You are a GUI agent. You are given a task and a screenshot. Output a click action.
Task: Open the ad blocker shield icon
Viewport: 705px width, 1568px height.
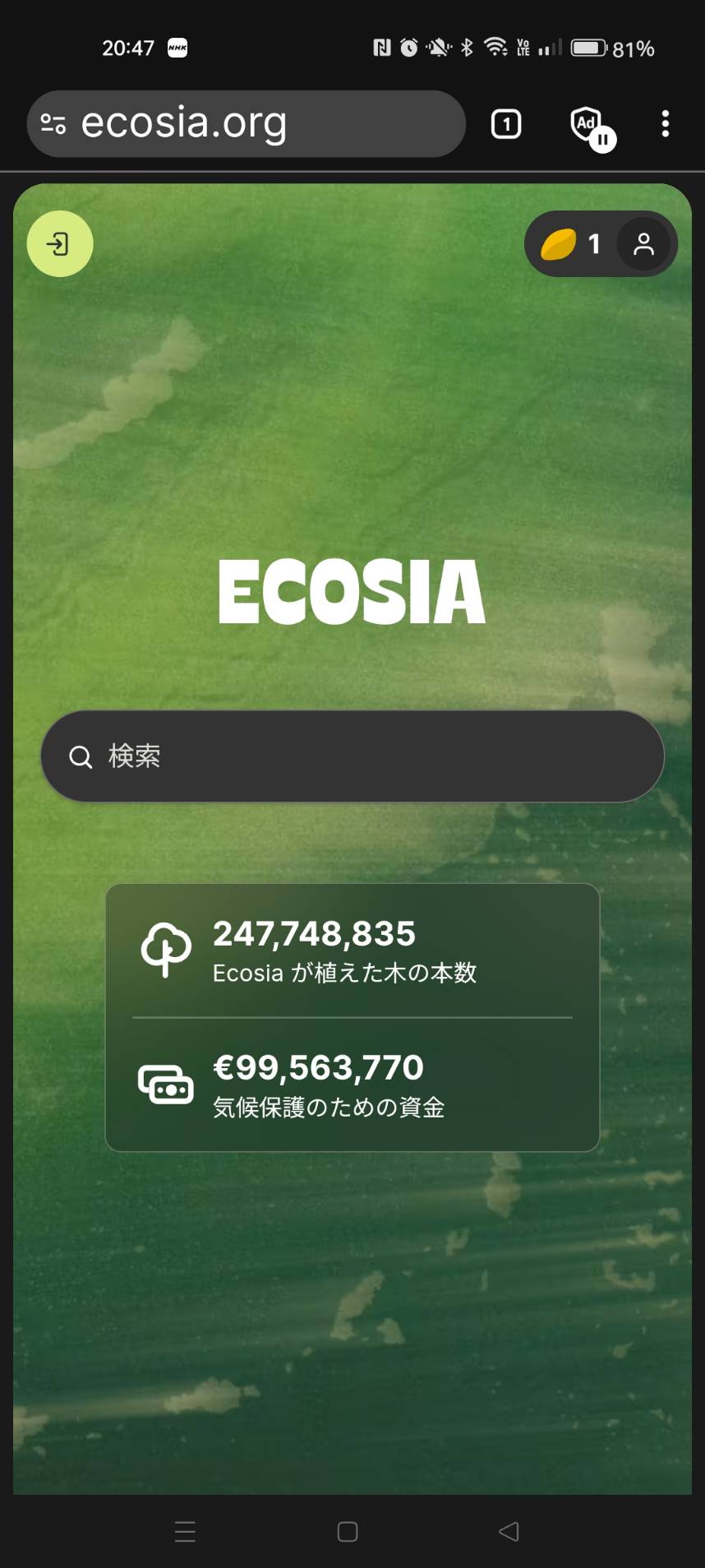[587, 125]
